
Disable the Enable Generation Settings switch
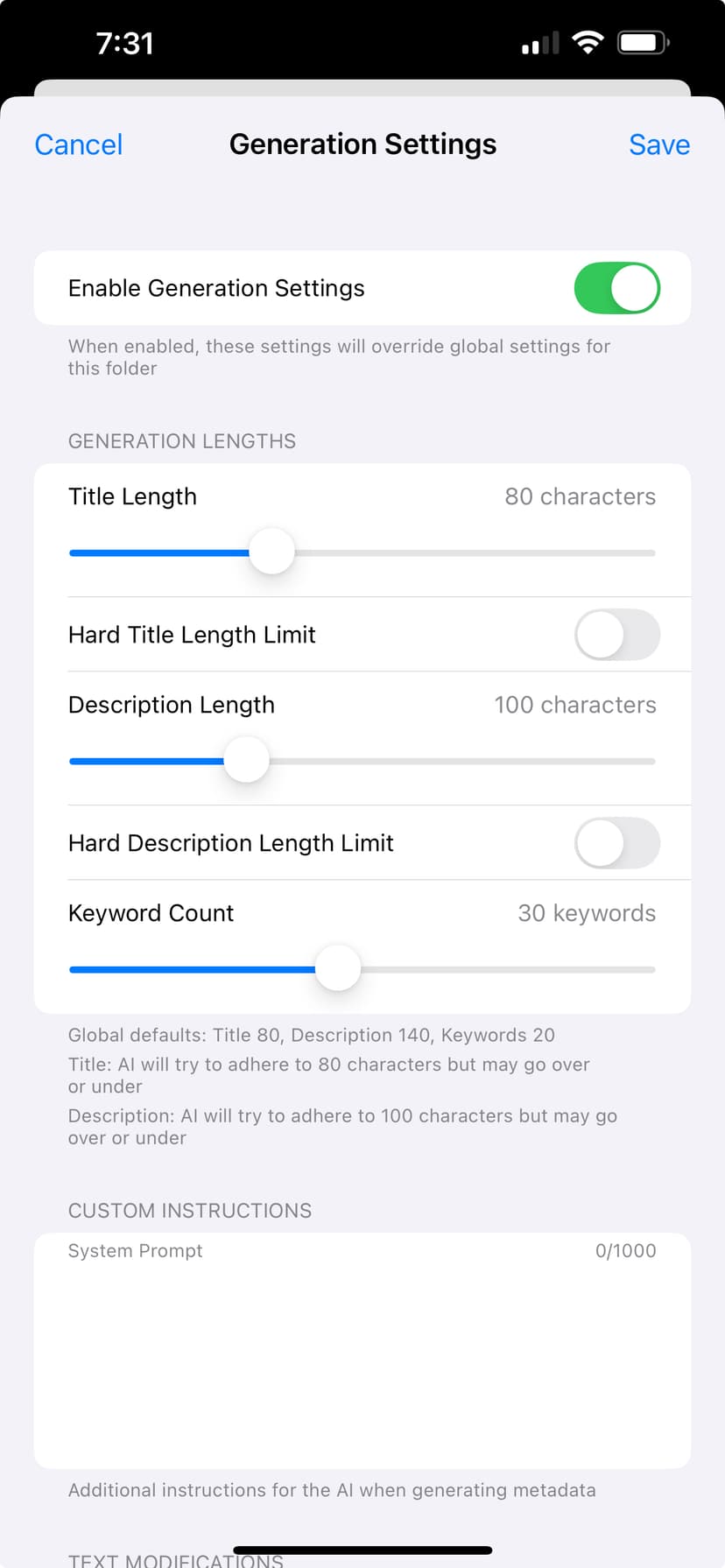(x=617, y=287)
